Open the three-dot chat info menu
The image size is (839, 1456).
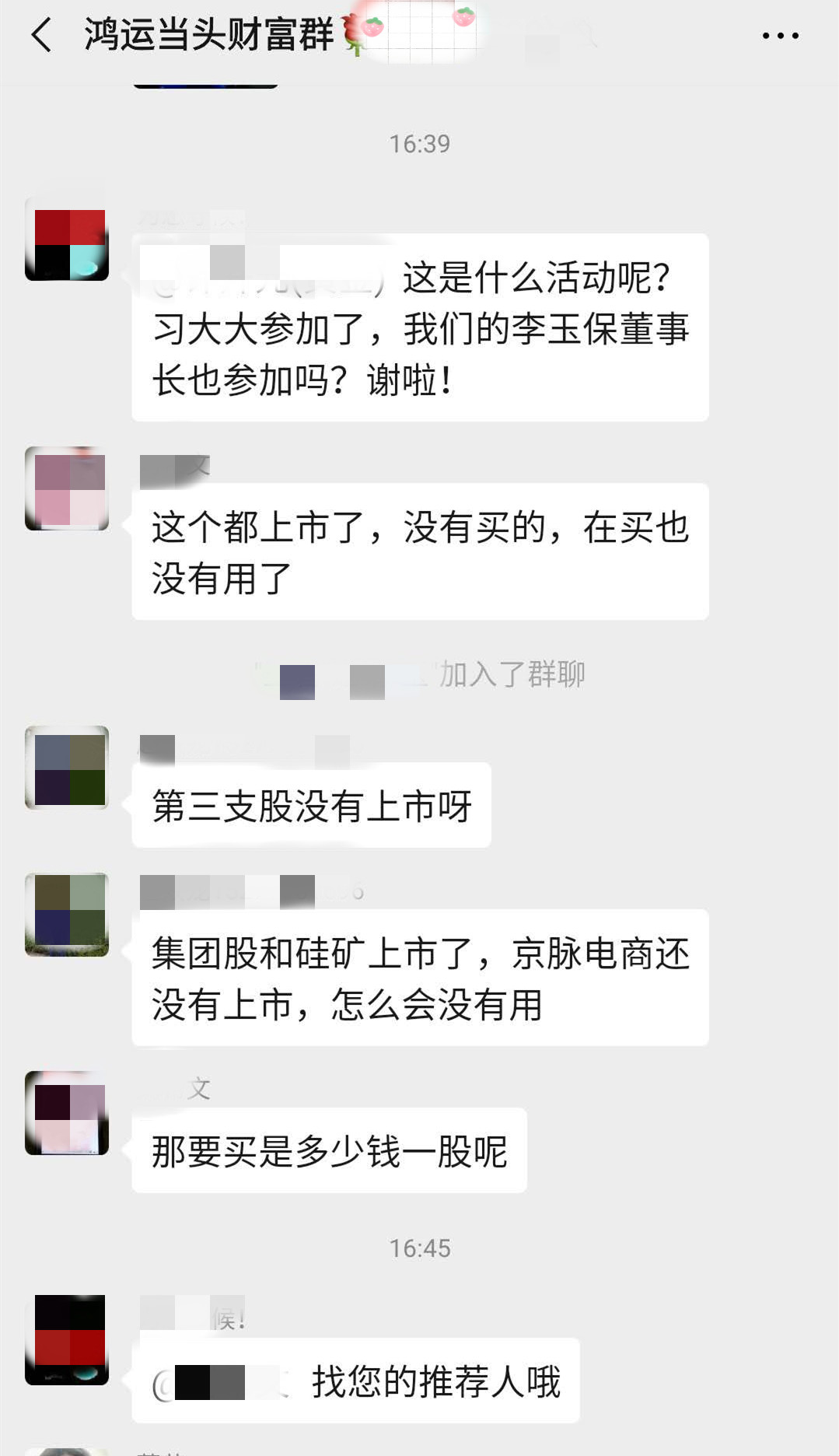(x=780, y=36)
